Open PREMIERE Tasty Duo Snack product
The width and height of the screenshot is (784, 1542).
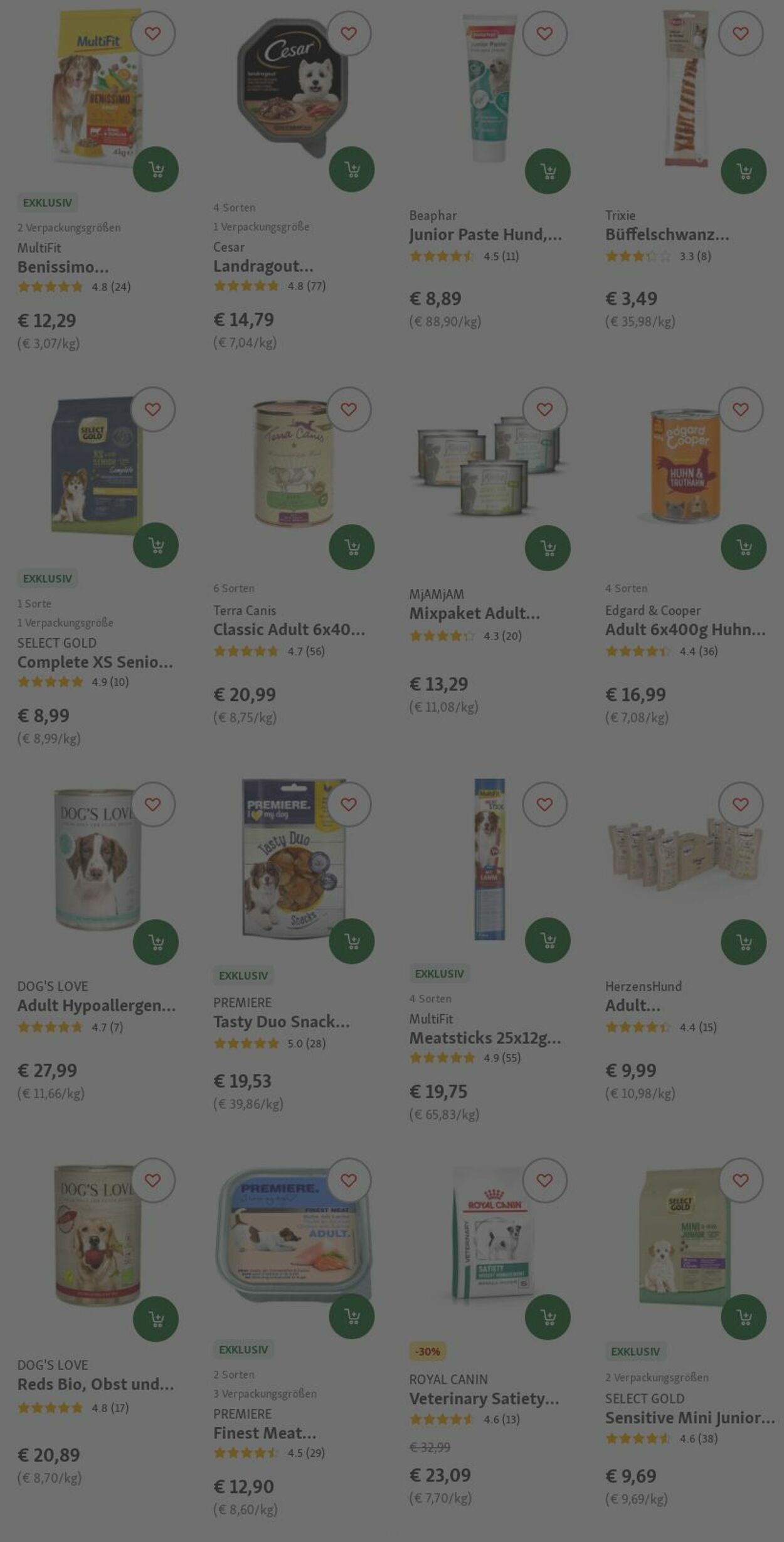[281, 1021]
